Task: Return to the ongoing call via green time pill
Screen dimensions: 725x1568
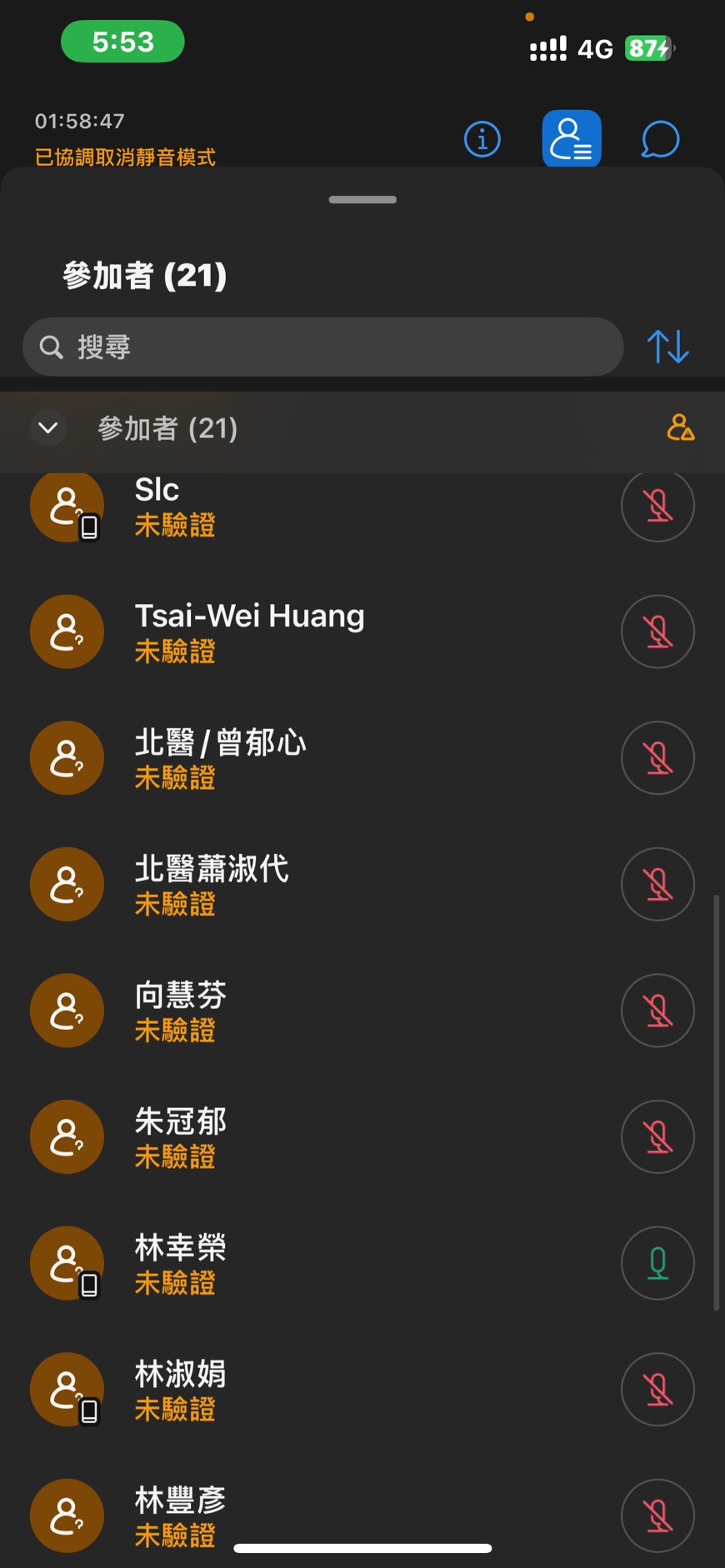Action: 122,42
